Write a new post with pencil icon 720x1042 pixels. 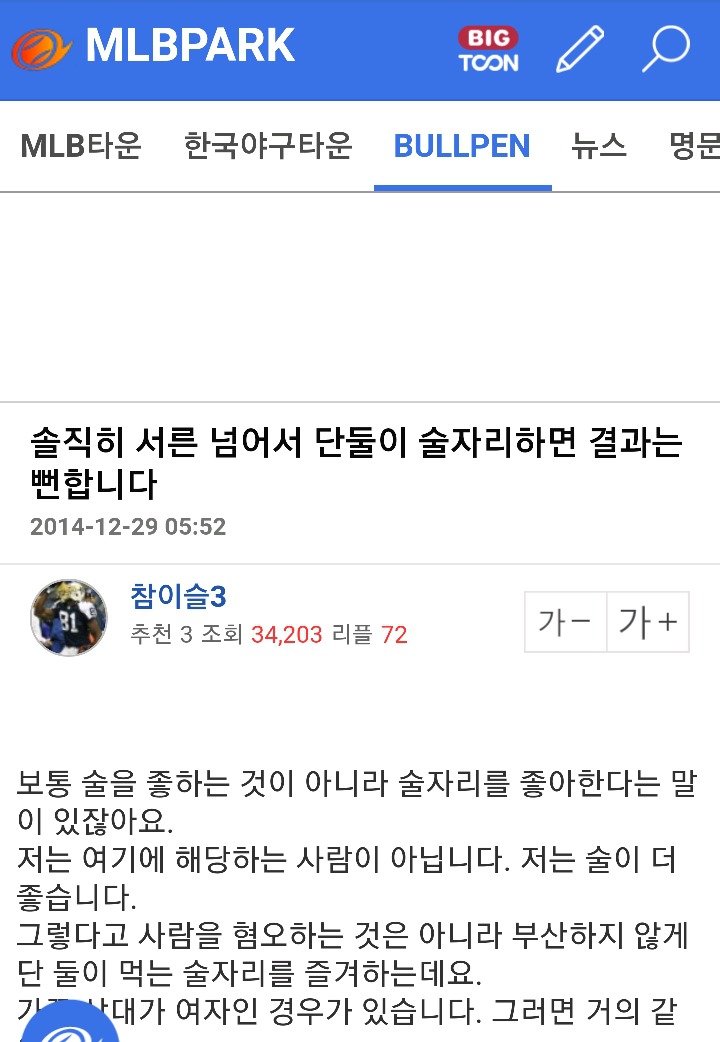point(580,49)
